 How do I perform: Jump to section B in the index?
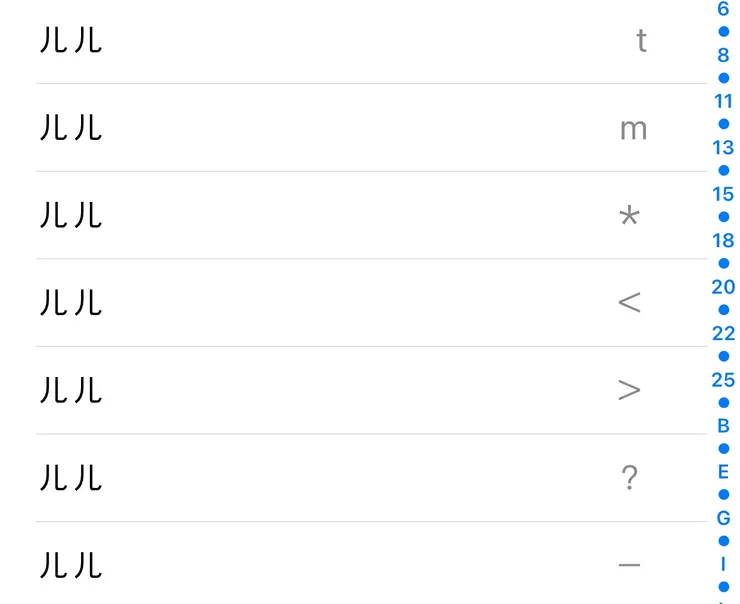[x=724, y=426]
